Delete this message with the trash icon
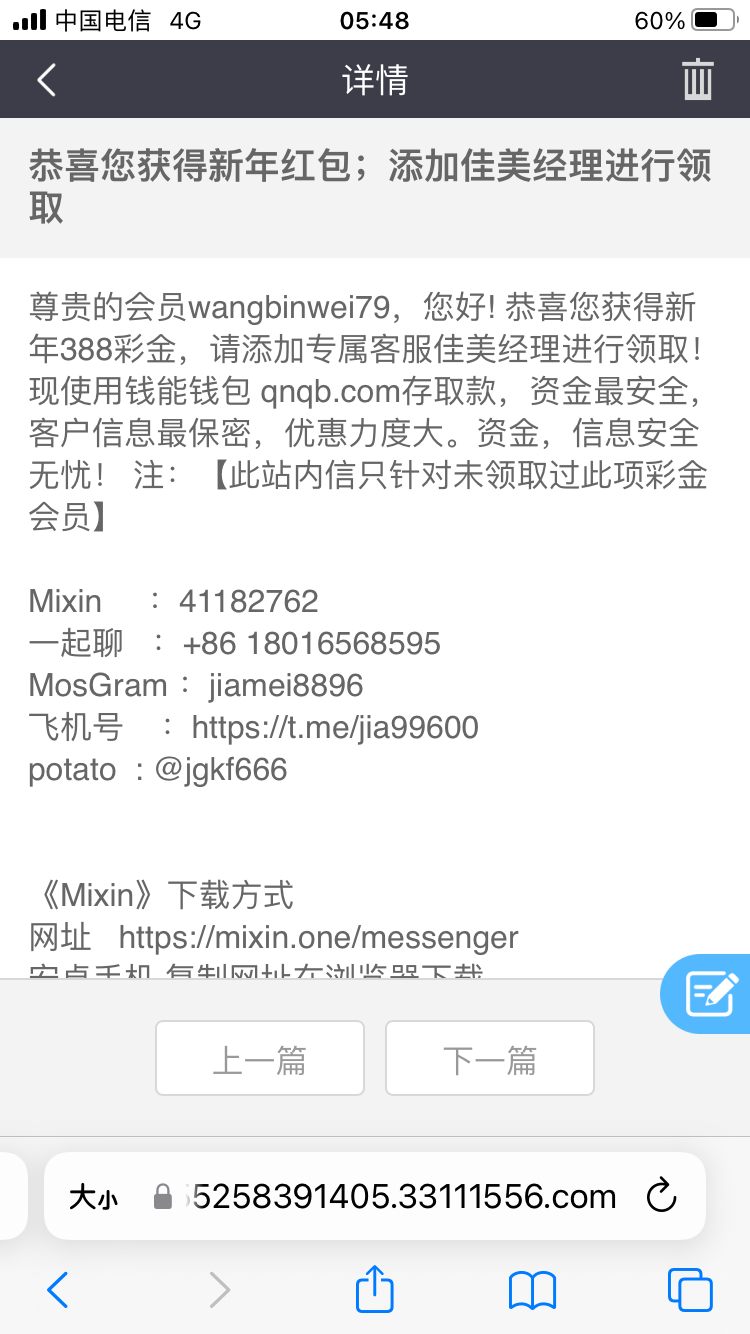This screenshot has width=750, height=1334. [x=697, y=79]
